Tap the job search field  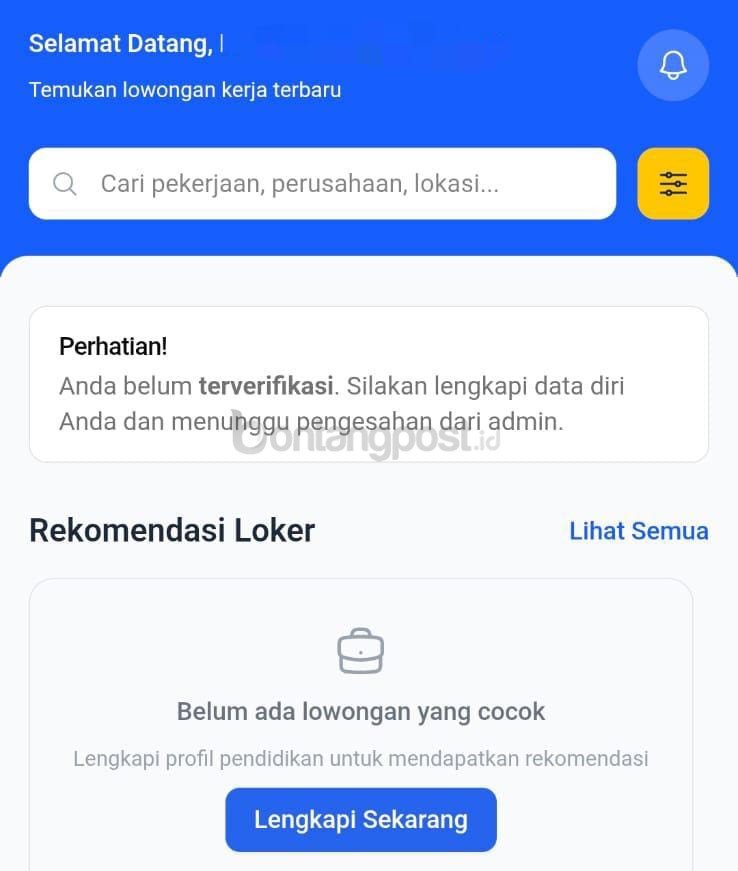(x=322, y=184)
